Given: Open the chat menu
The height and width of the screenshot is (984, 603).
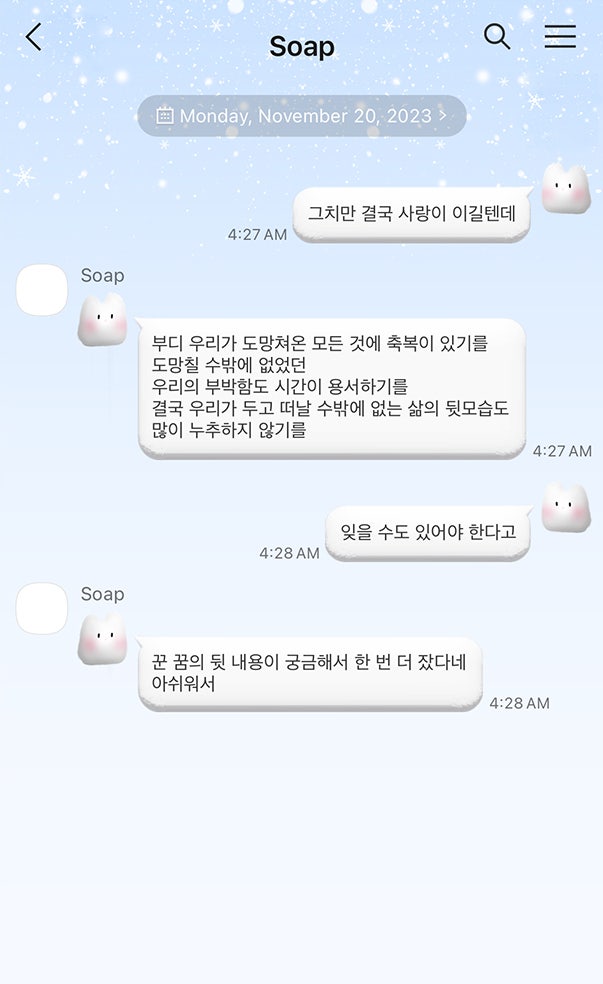Looking at the screenshot, I should click(560, 36).
